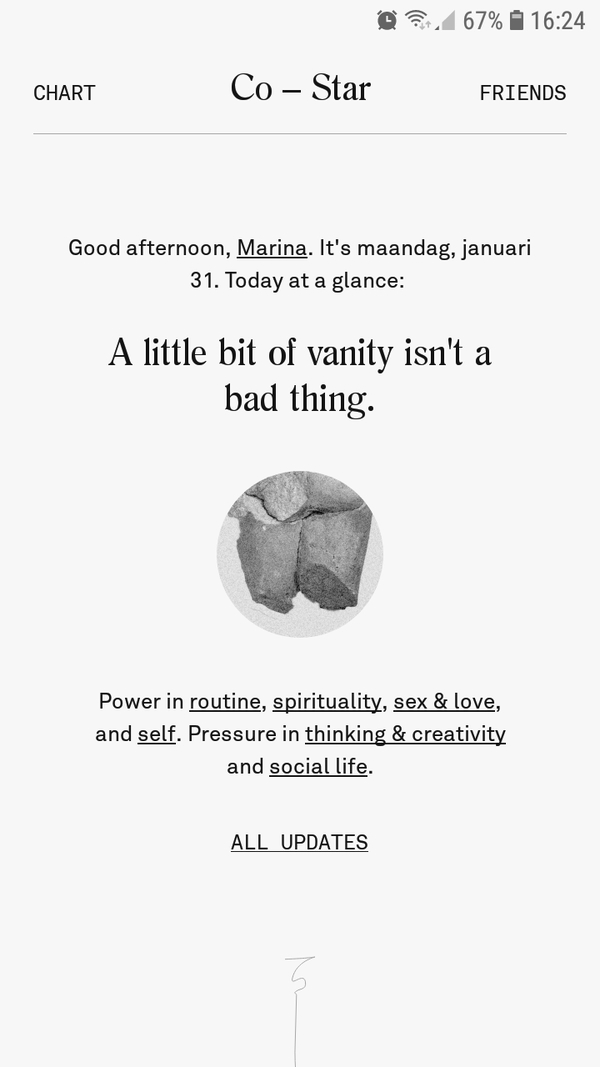Open the social life link
Viewport: 600px width, 1067px height.
click(318, 767)
